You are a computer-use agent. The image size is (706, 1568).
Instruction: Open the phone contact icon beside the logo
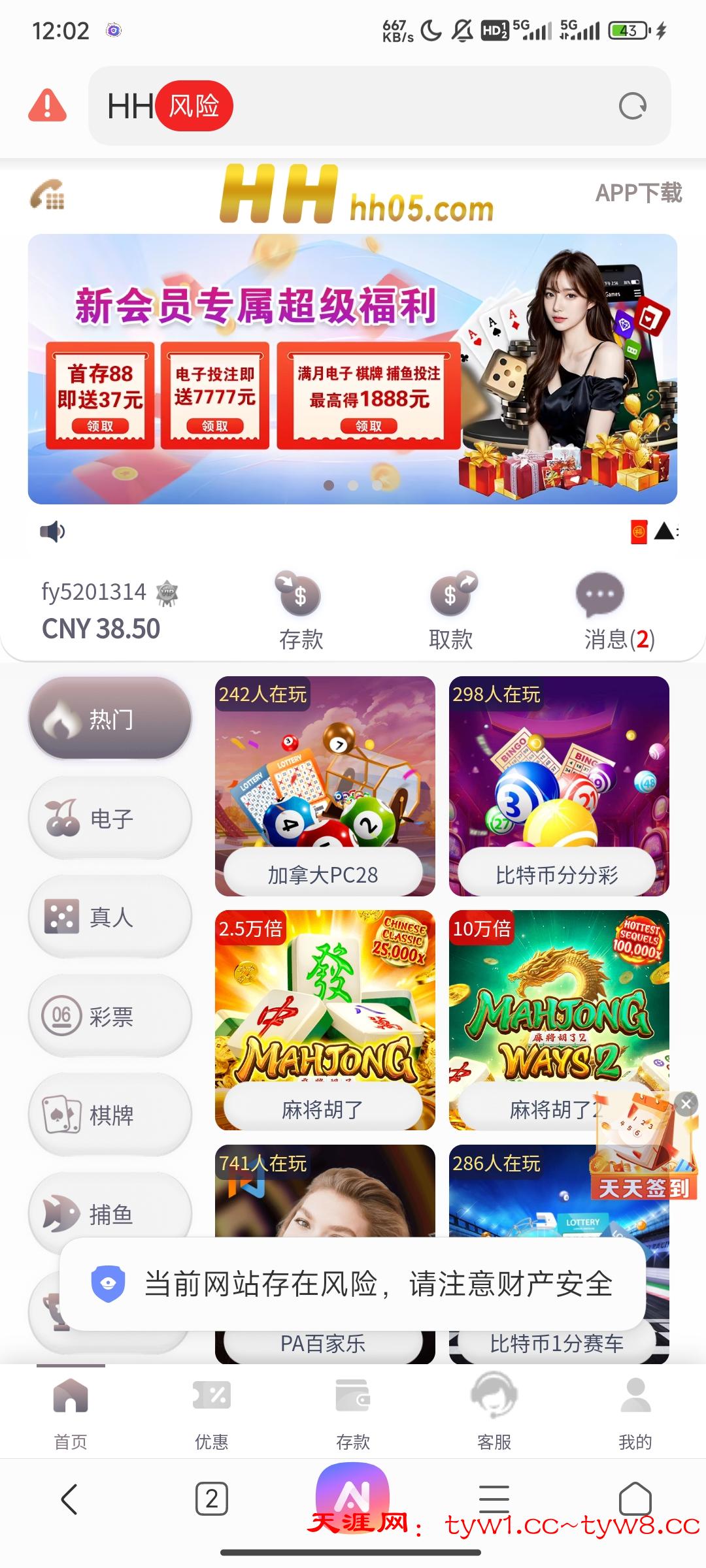47,195
